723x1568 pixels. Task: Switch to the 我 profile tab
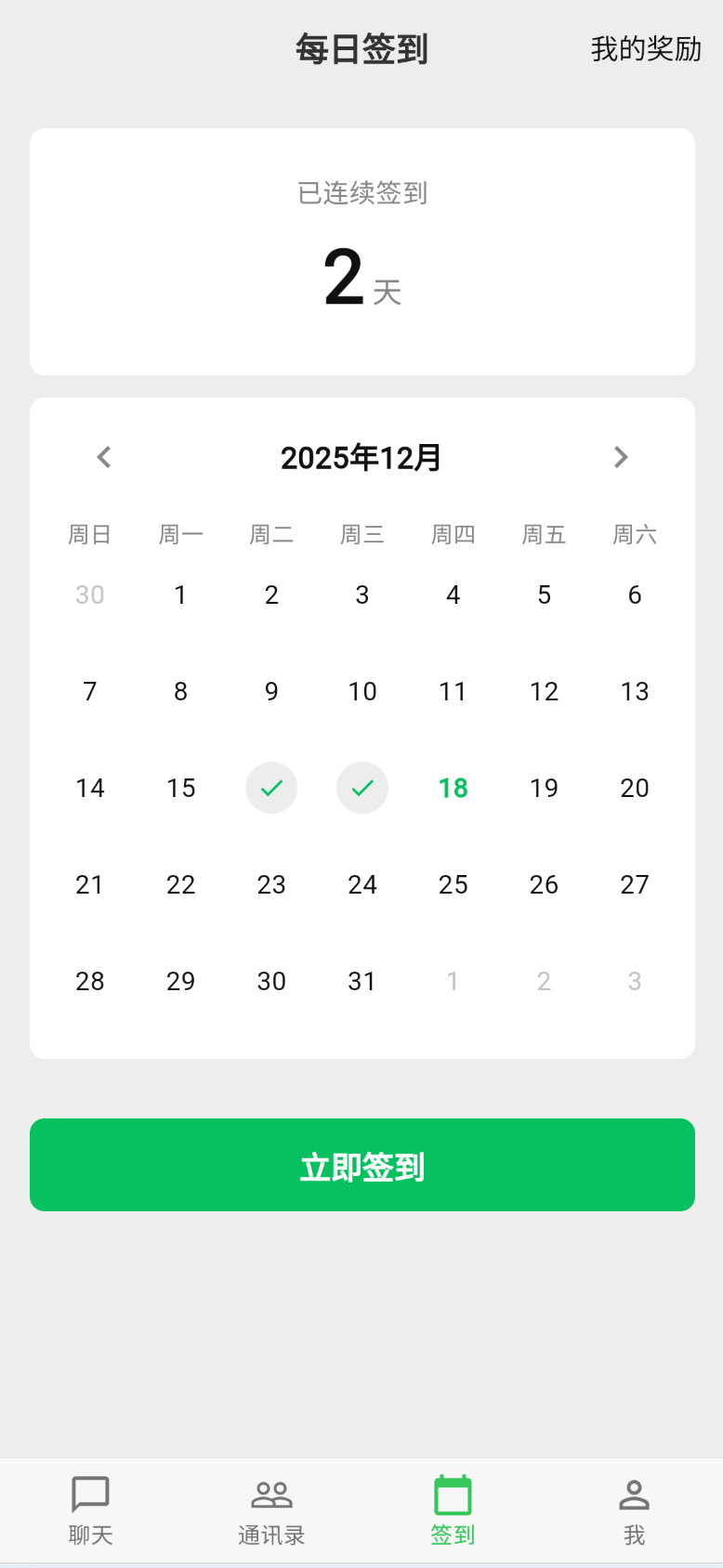[x=634, y=1510]
